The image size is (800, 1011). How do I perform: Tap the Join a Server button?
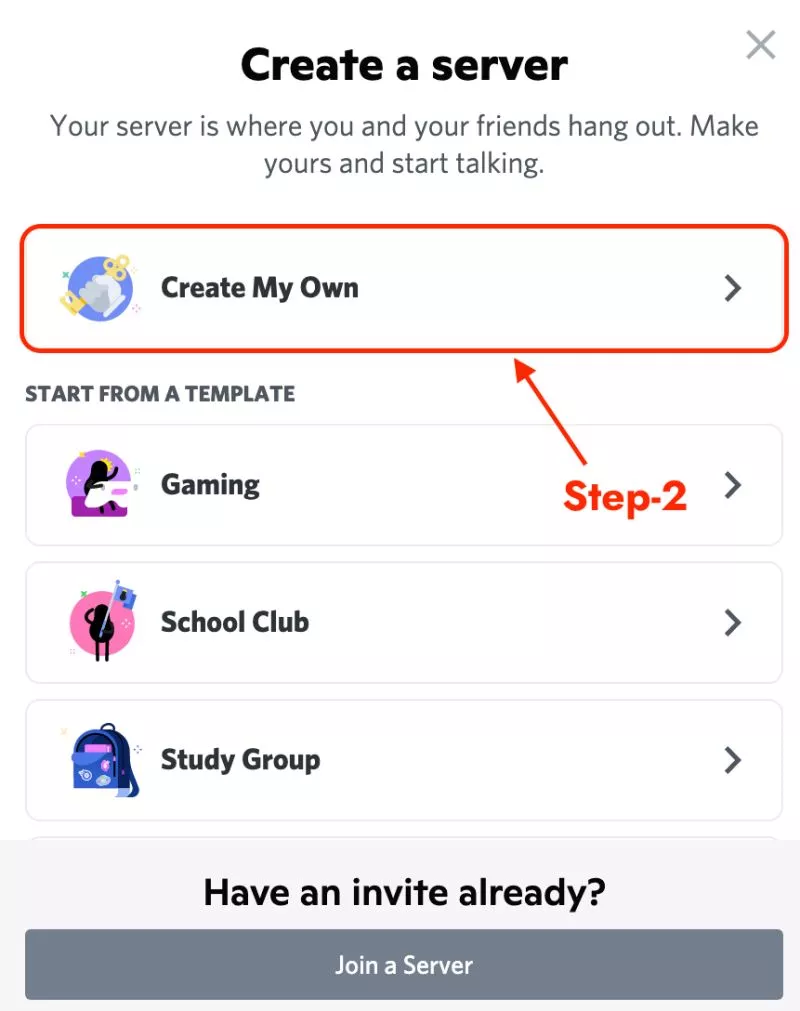(x=403, y=965)
